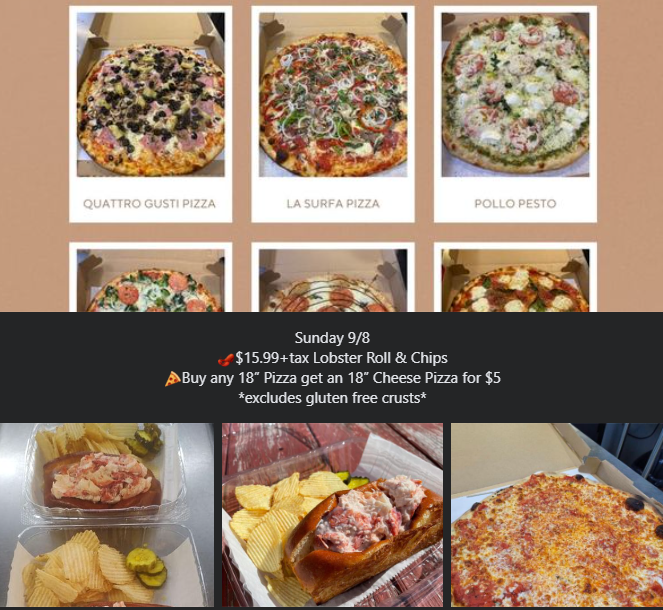This screenshot has height=610, width=663.
Task: Enlarge the lobster roll photo on red table
Action: point(332,515)
